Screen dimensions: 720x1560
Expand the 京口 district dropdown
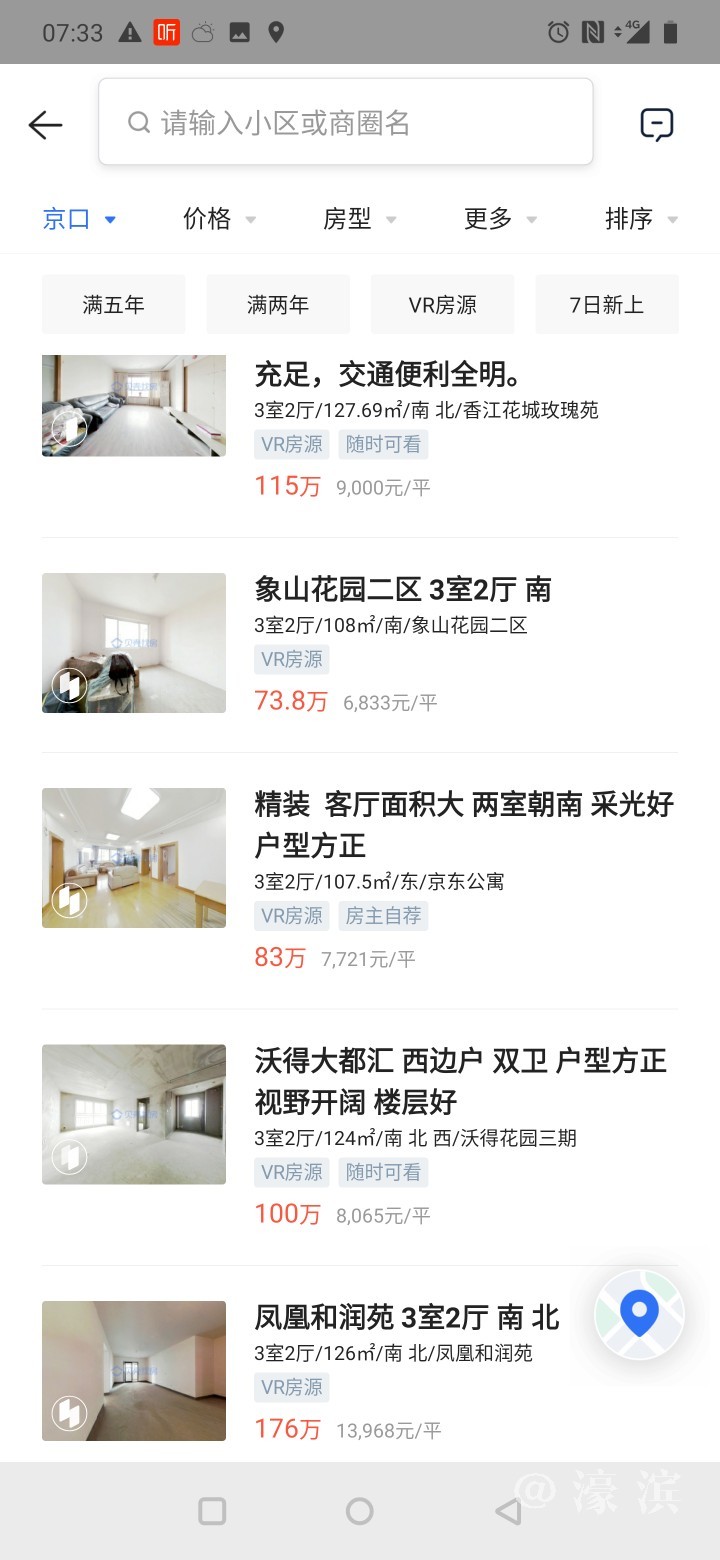(80, 218)
